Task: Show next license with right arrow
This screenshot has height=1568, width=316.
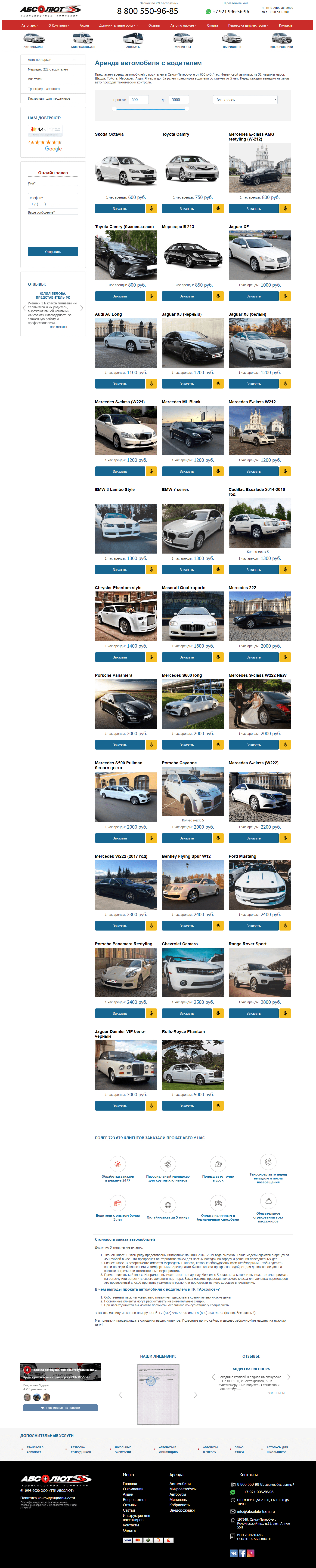Action: [195, 1394]
